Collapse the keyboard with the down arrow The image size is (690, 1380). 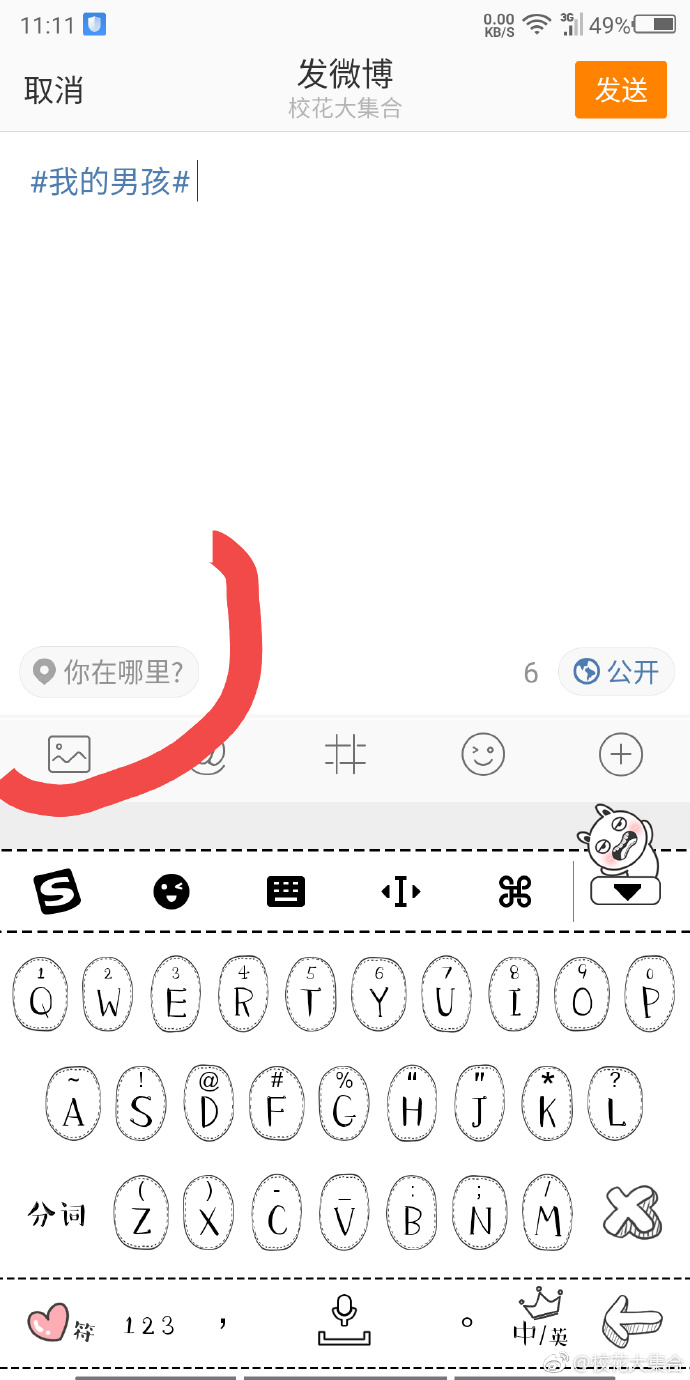coord(626,890)
